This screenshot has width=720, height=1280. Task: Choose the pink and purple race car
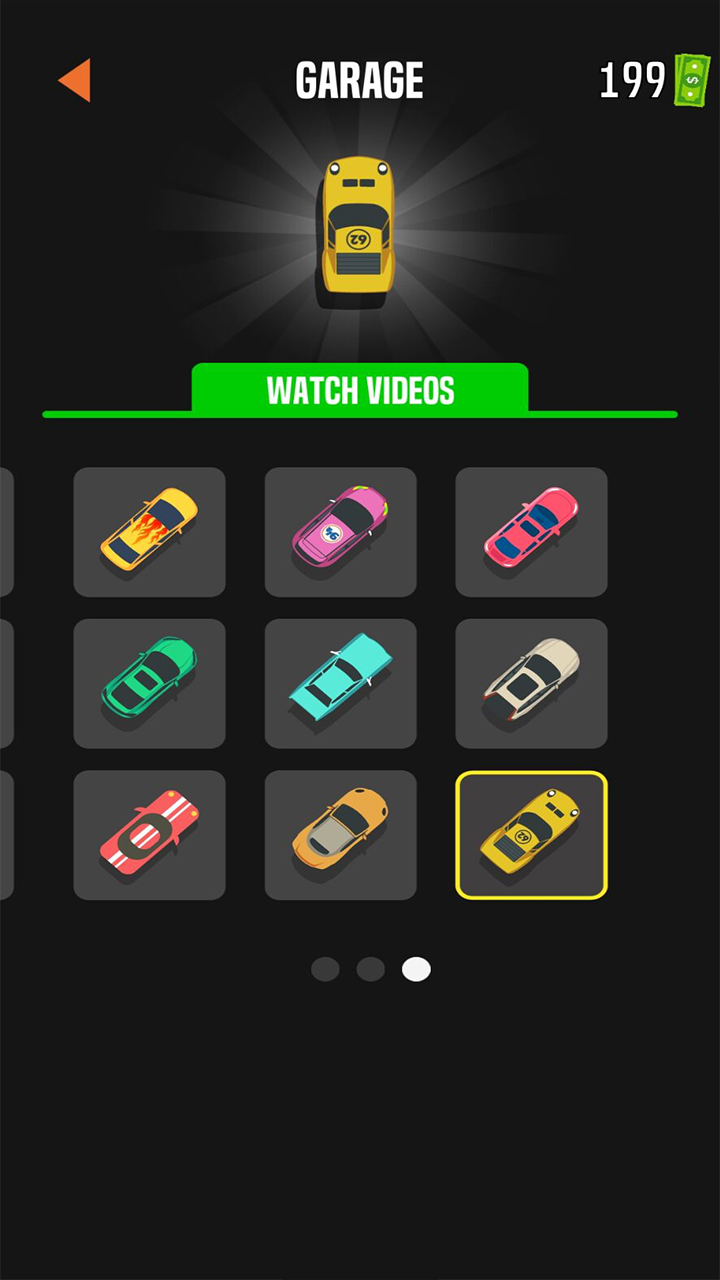tap(340, 532)
